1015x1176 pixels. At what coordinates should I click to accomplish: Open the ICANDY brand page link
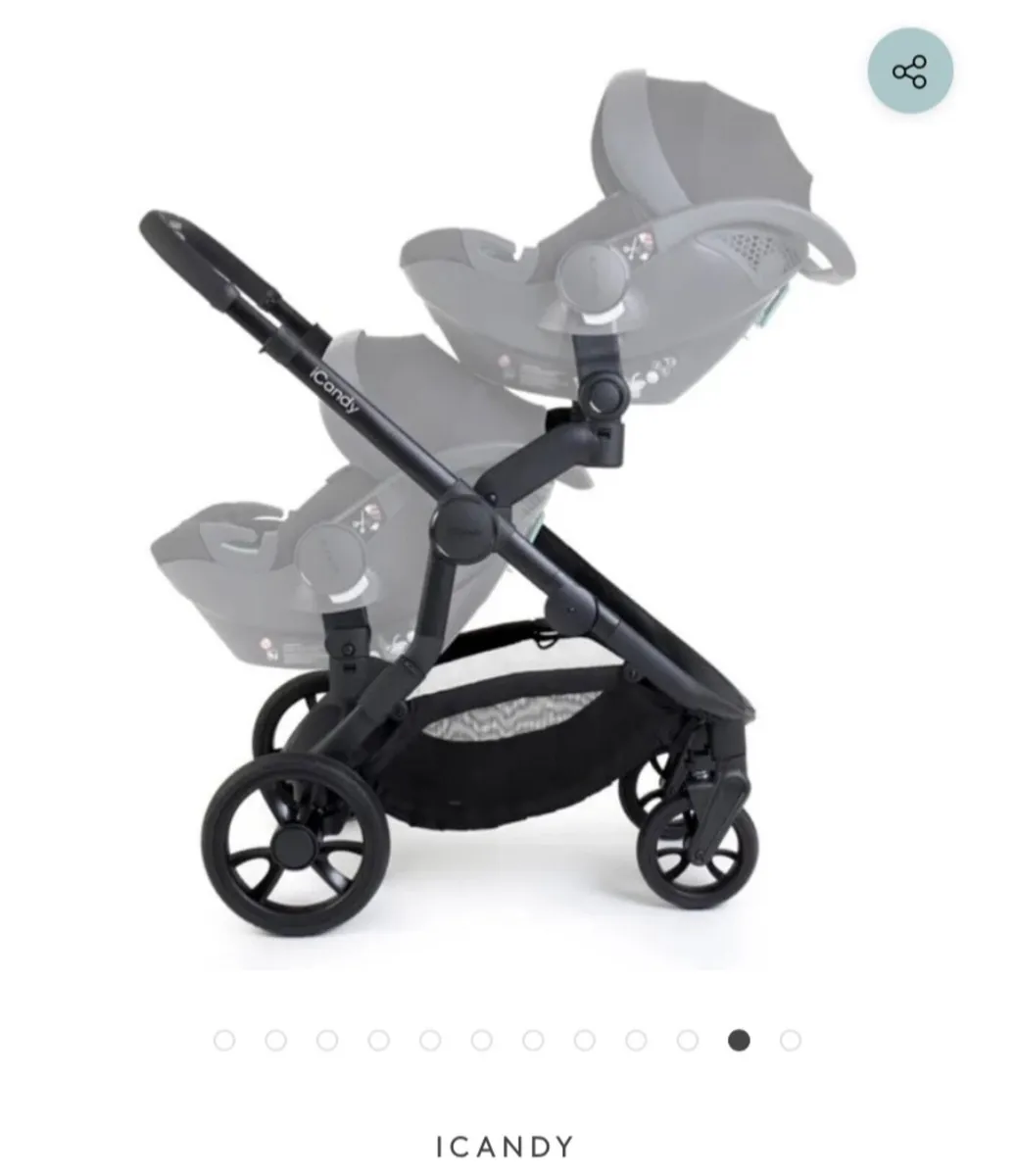coord(506,1145)
